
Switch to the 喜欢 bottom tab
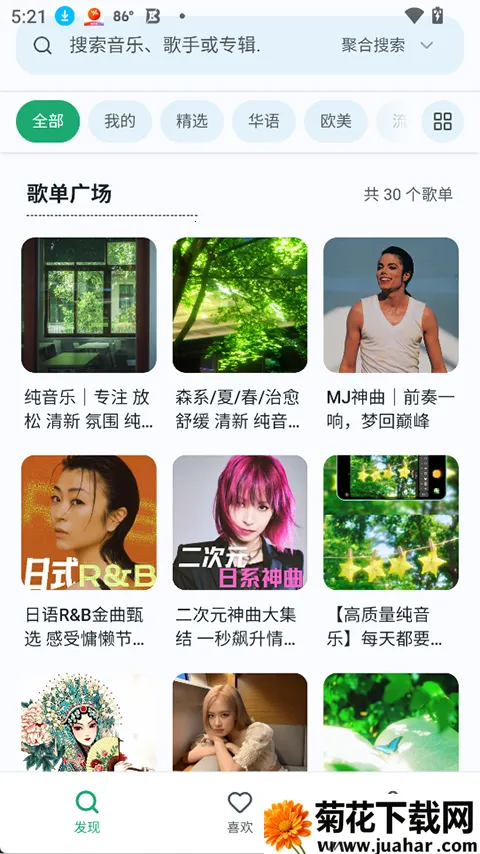240,812
